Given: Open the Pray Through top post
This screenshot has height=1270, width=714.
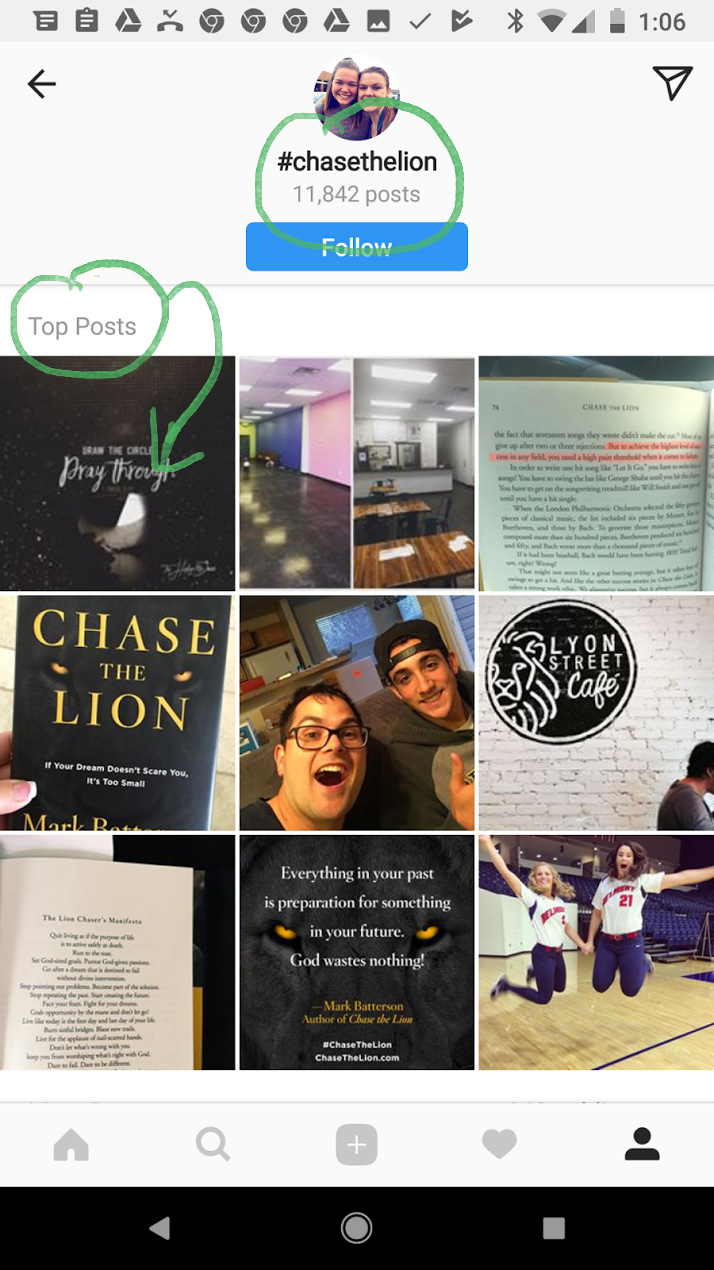Looking at the screenshot, I should (x=117, y=473).
